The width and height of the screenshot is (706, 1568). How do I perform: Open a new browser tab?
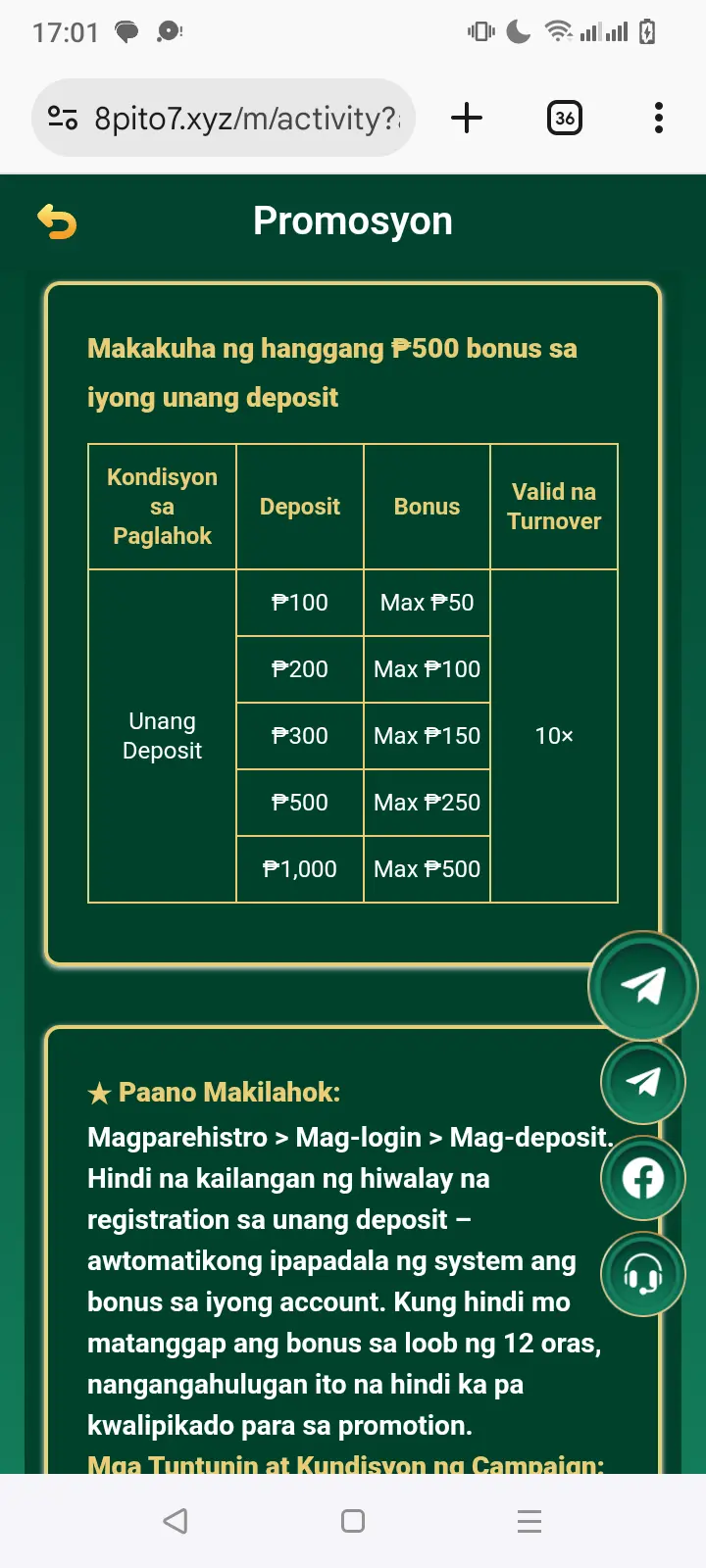pos(467,118)
